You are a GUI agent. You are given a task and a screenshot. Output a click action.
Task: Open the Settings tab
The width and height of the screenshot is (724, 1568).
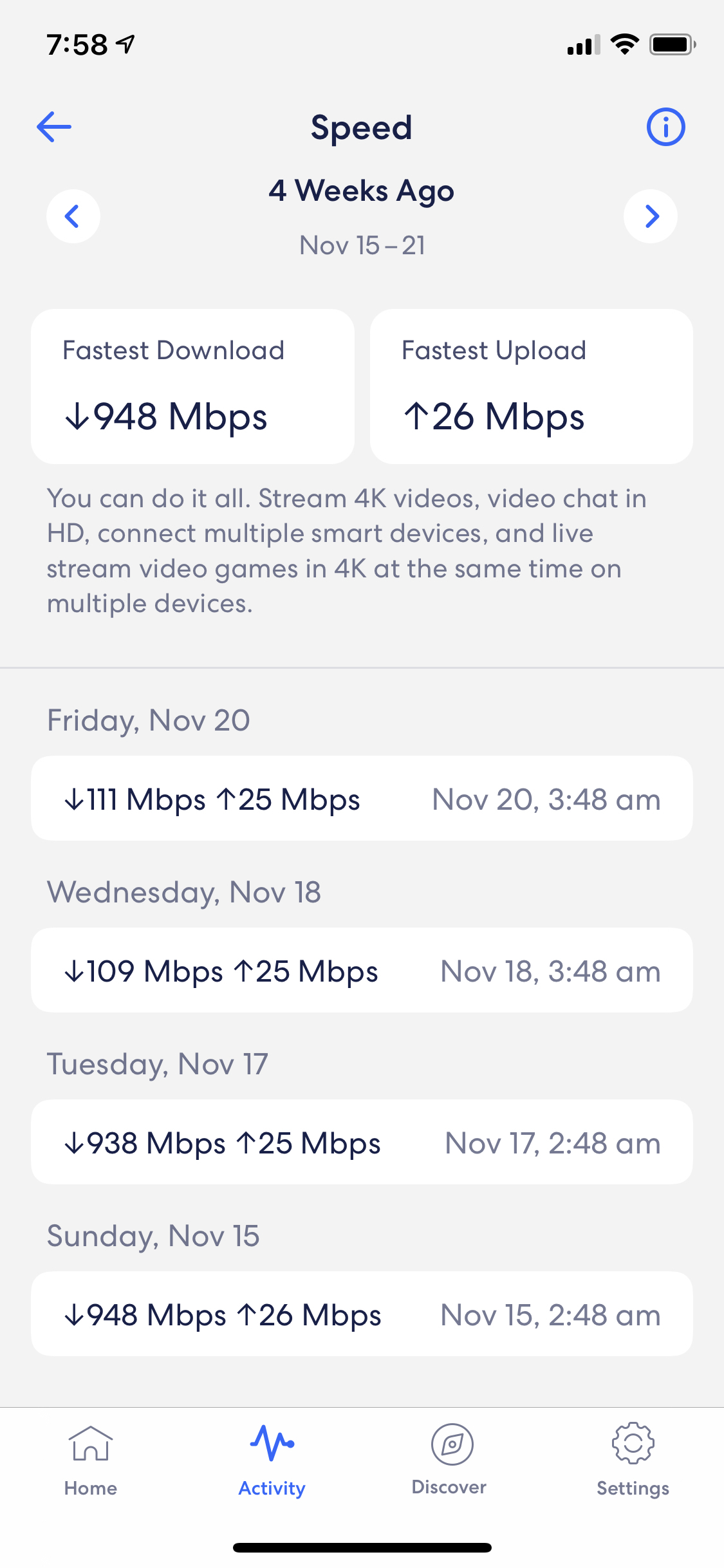(x=633, y=1461)
